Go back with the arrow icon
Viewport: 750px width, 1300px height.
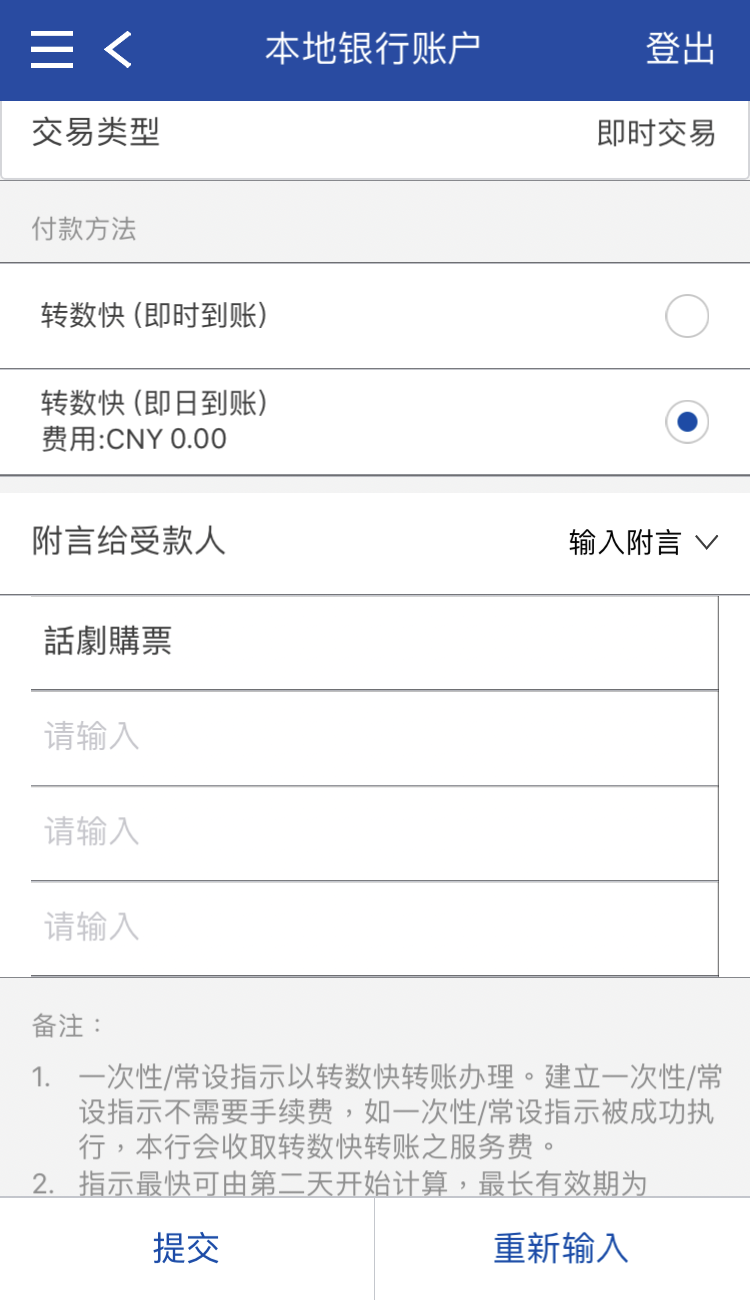click(118, 49)
